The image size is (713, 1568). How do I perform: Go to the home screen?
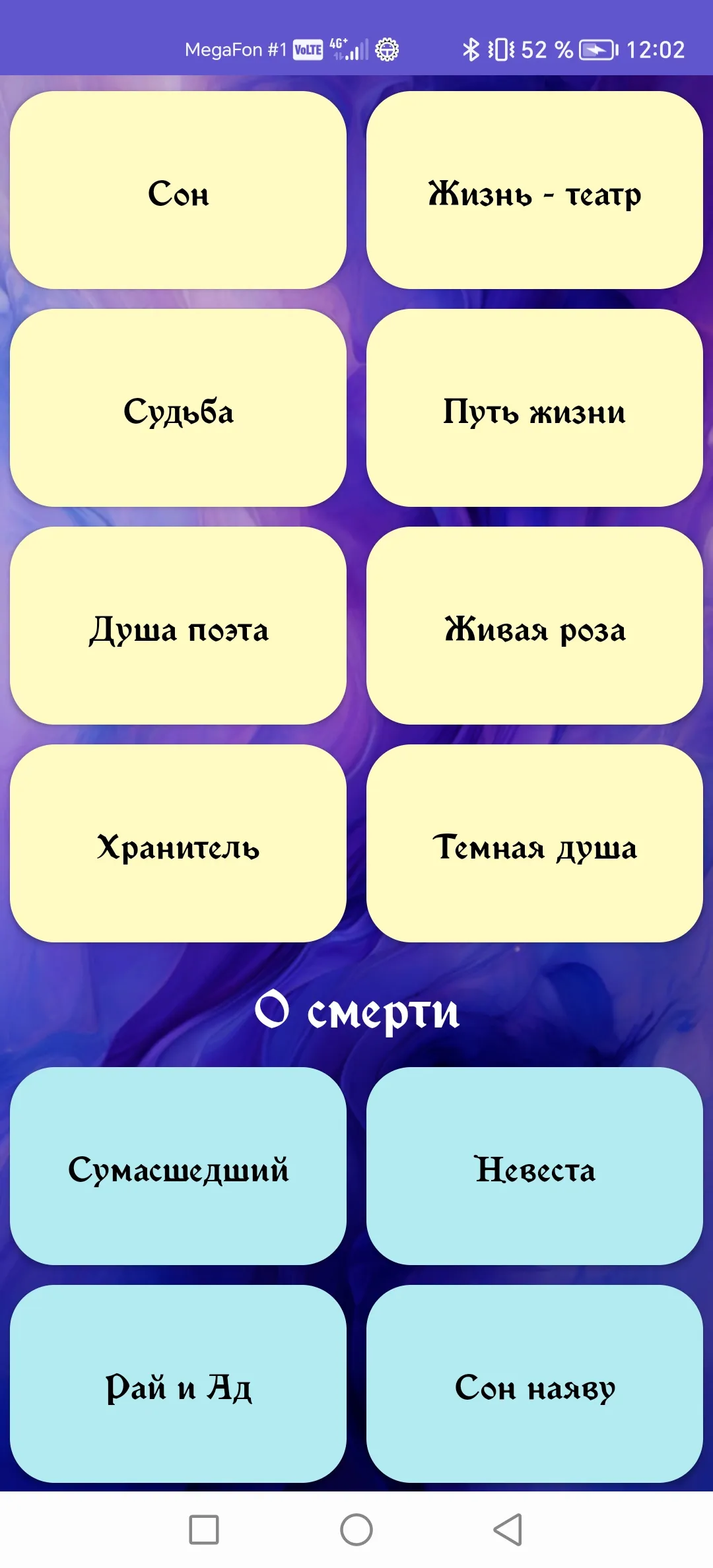point(356,1530)
